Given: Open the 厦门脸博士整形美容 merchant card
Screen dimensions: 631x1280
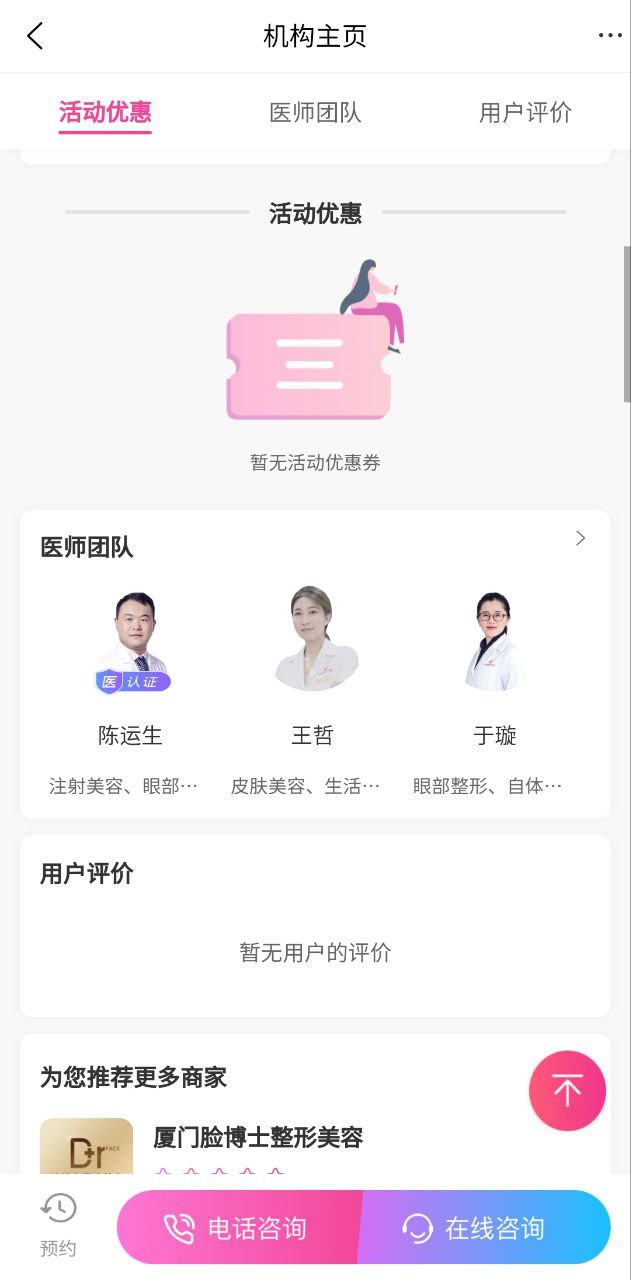Looking at the screenshot, I should pyautogui.click(x=258, y=1138).
